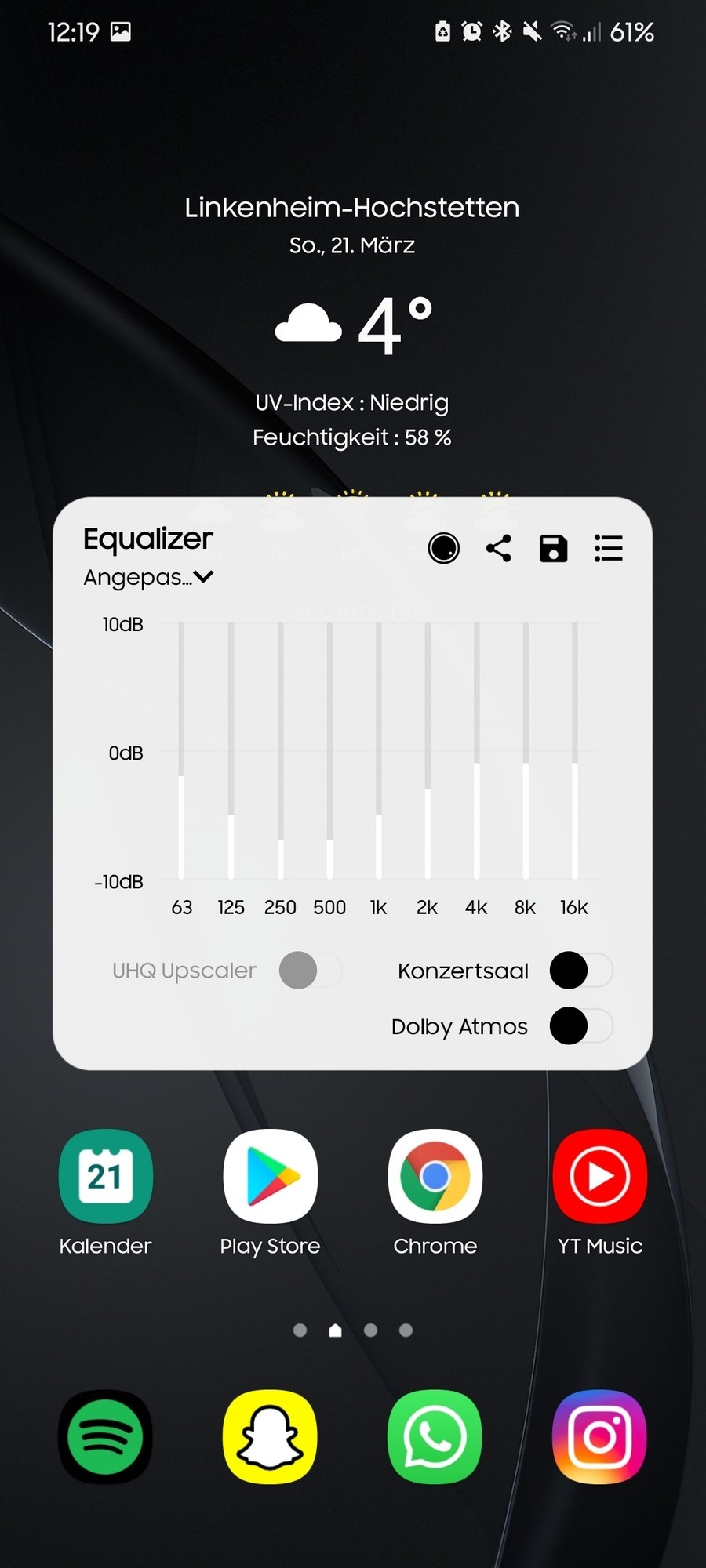Open Snapchat from the dock
706x1568 pixels.
point(270,1436)
